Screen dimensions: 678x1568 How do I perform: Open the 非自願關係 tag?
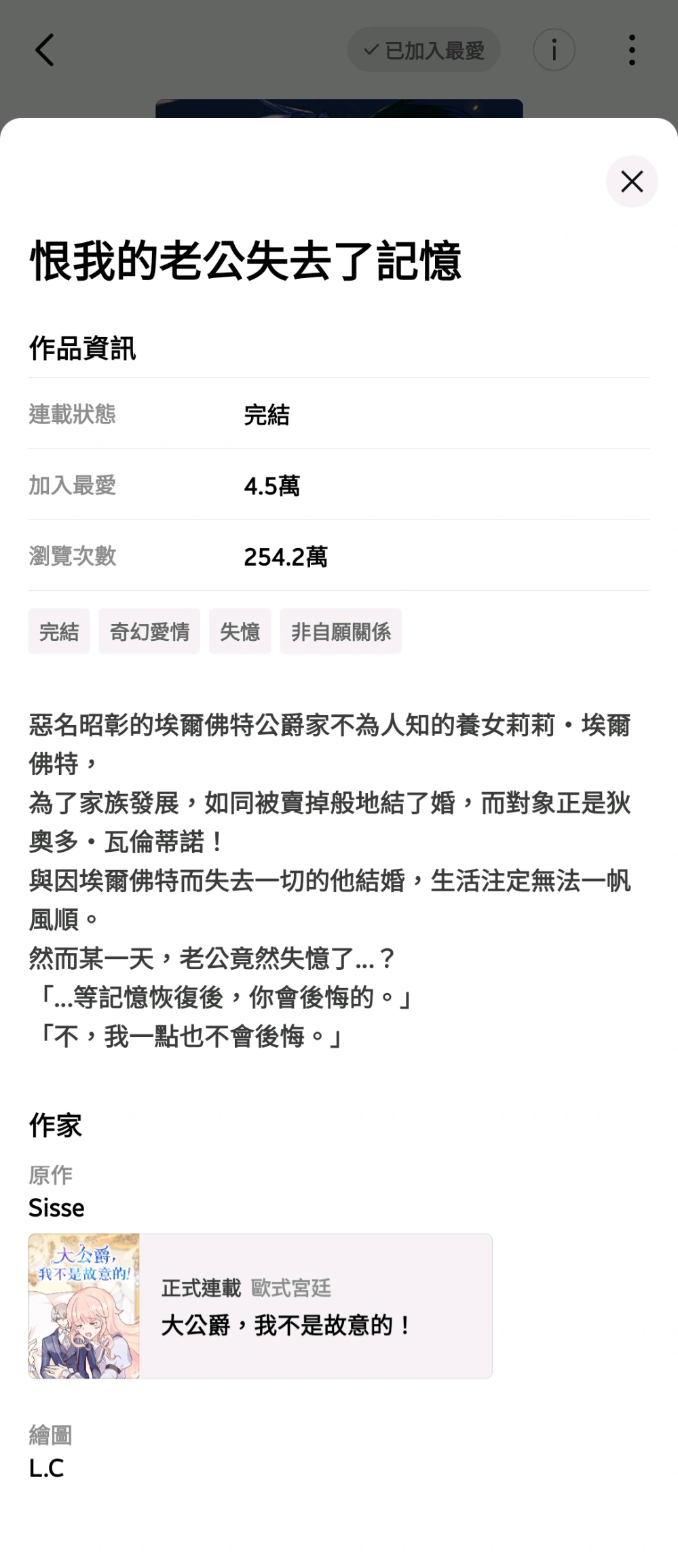341,631
